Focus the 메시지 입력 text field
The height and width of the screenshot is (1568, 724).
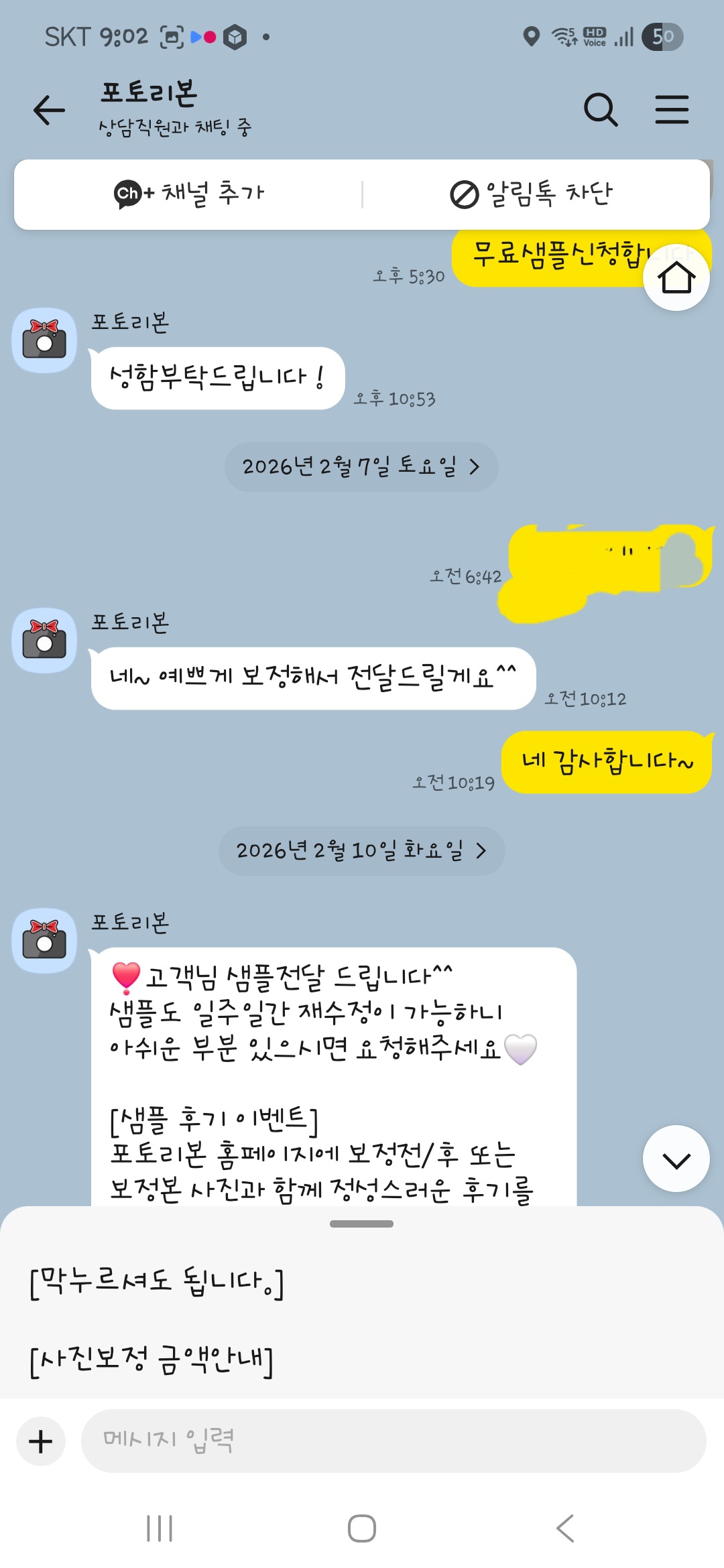pyautogui.click(x=394, y=1441)
